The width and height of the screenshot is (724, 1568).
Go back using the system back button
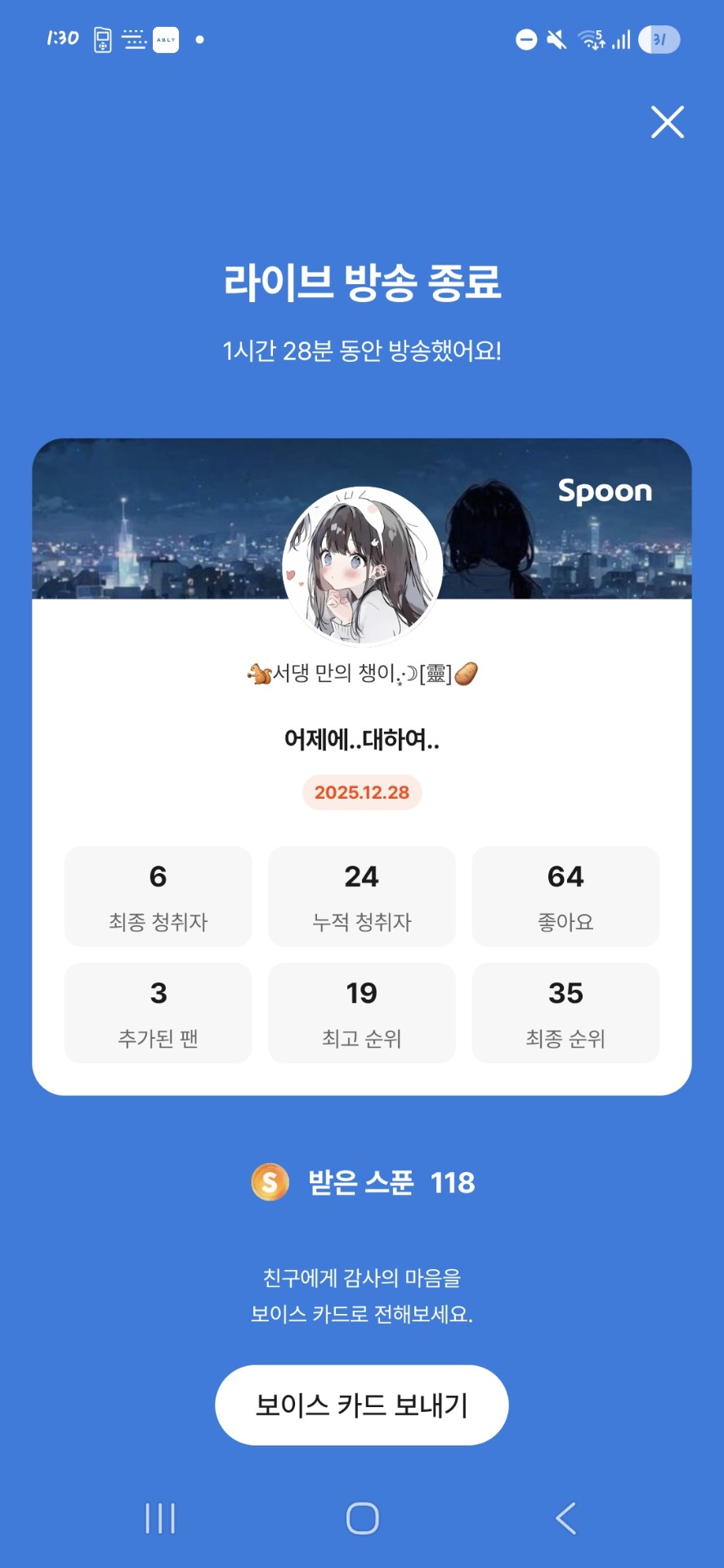click(x=565, y=1519)
